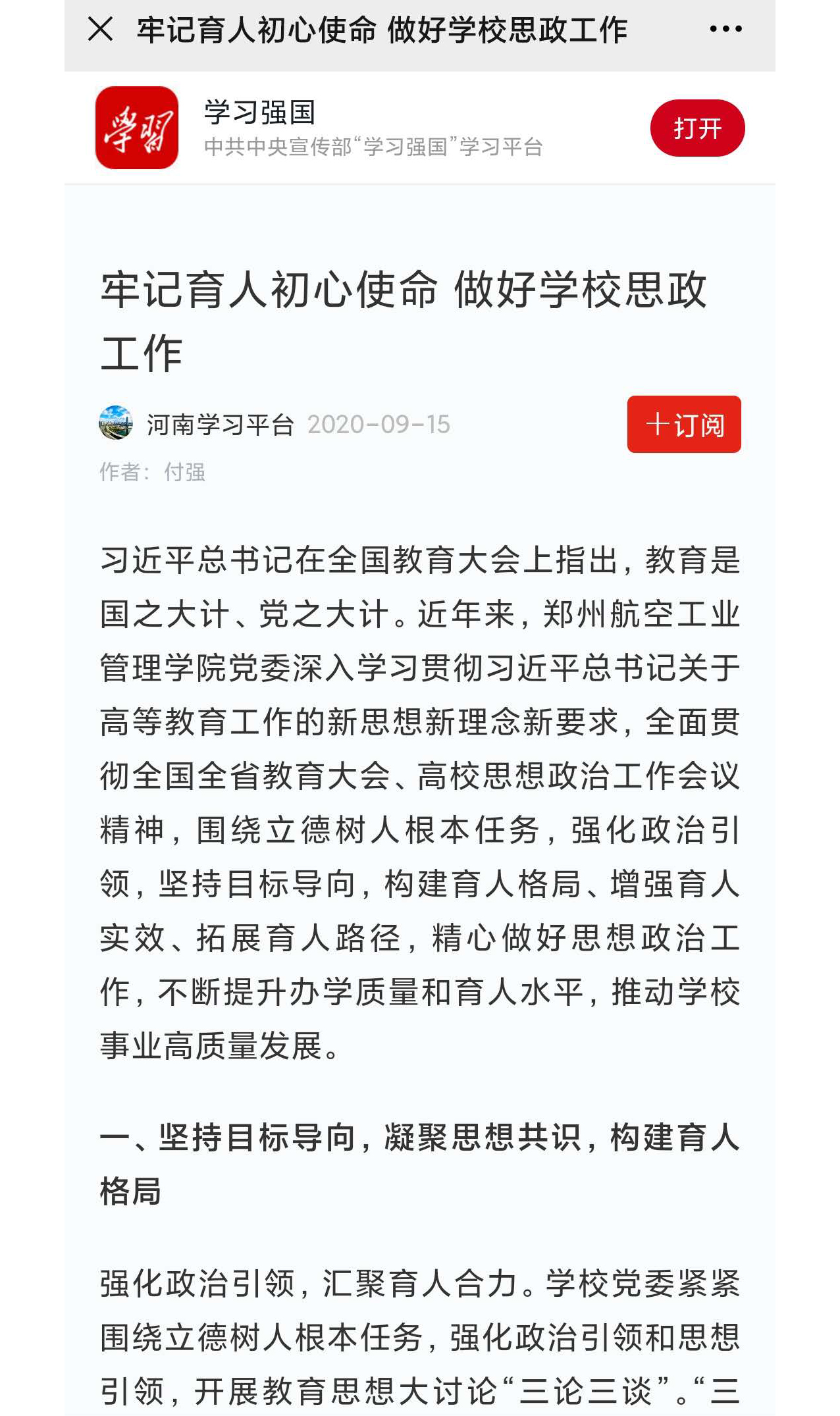Viewport: 840px width, 1416px height.
Task: Open the 河南学习平台 publisher profile
Action: [x=221, y=424]
